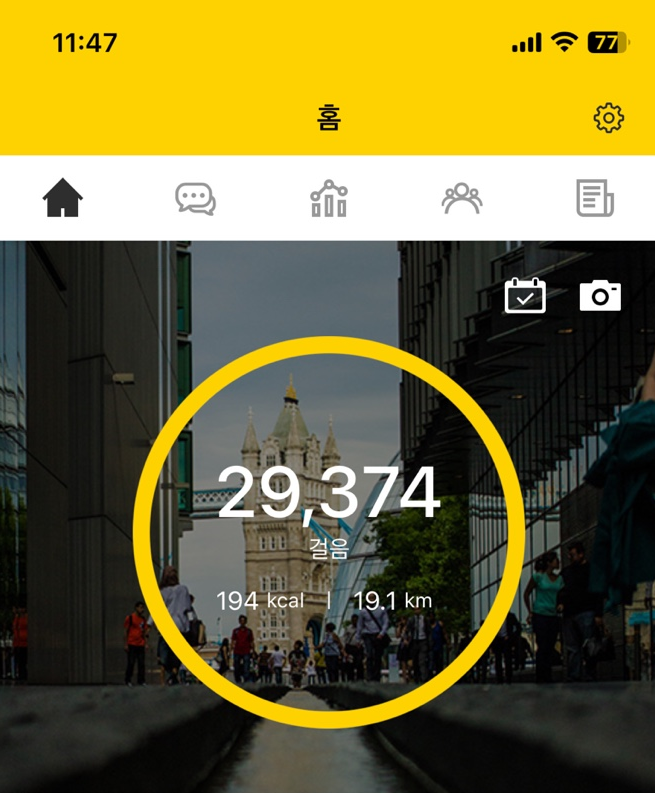Screen dimensions: 655x793
Task: Open the calendar check icon
Action: coord(525,296)
